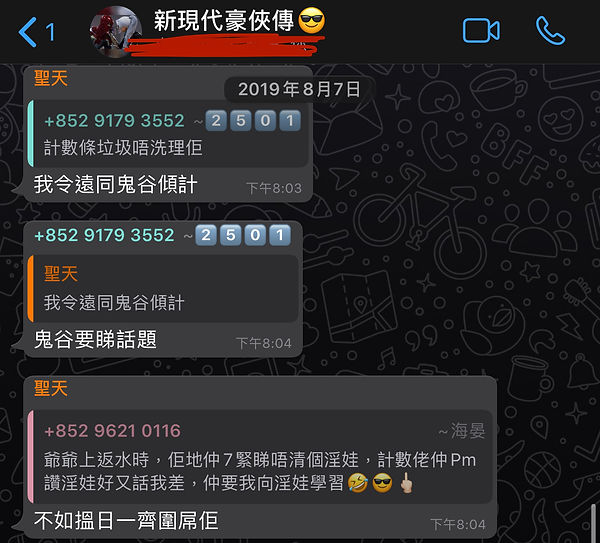Jump to quoted message 計數條垃圾唔洗理佢
The image size is (600, 543).
pos(165,134)
